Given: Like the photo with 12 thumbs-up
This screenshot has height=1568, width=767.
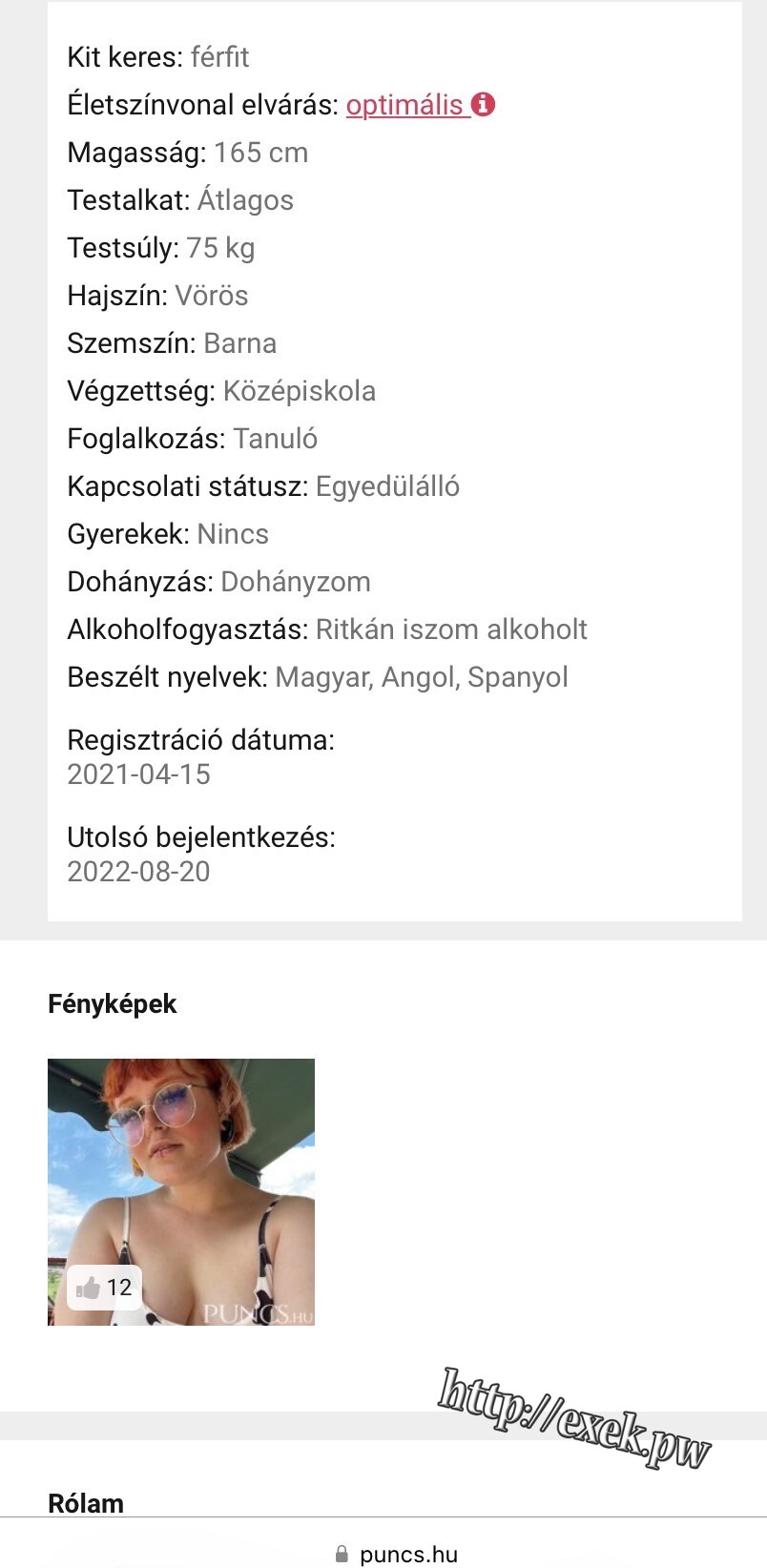Looking at the screenshot, I should pos(104,1288).
